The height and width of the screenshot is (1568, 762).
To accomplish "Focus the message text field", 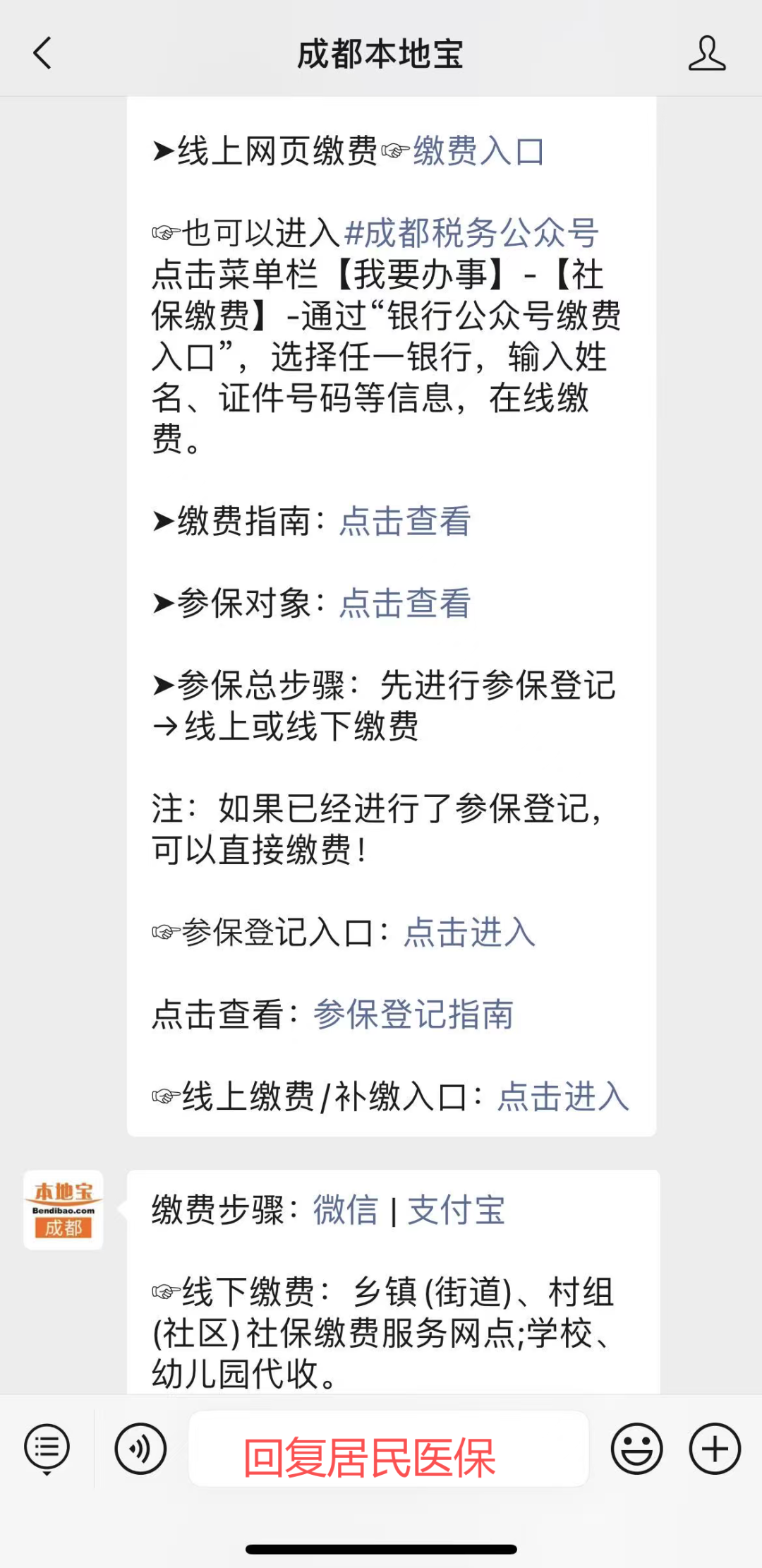I will coord(389,1449).
